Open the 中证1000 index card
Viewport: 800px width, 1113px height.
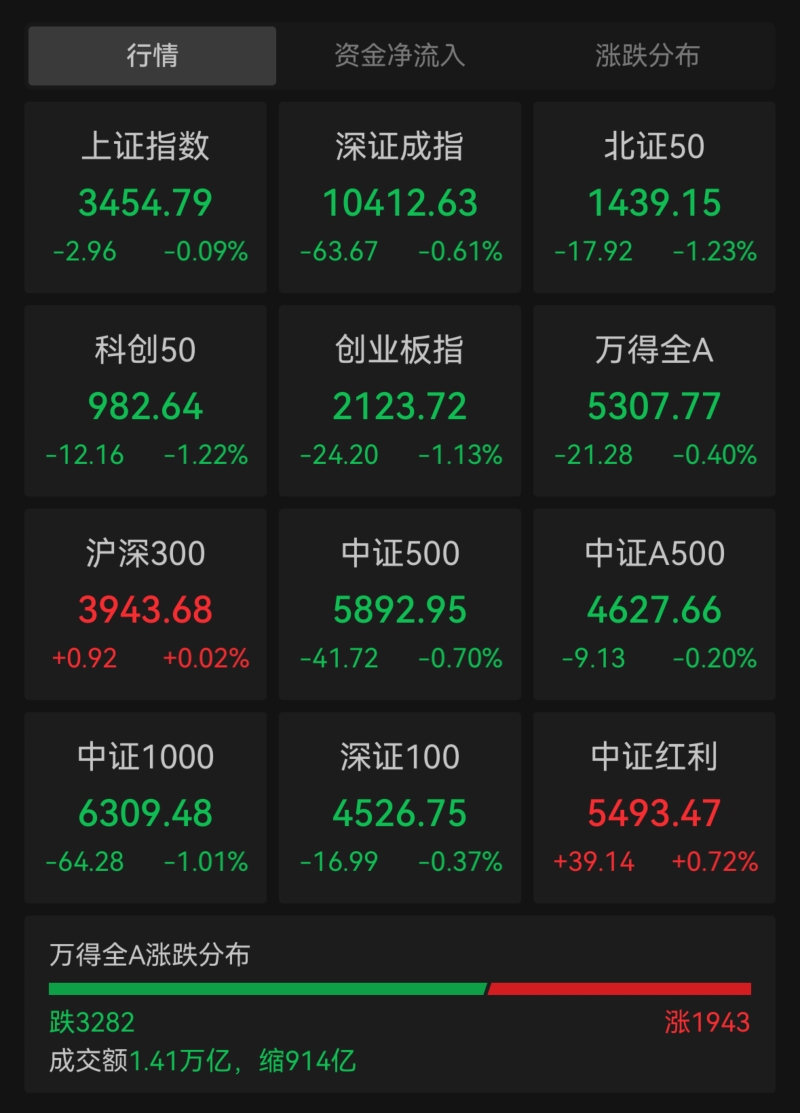pos(145,806)
